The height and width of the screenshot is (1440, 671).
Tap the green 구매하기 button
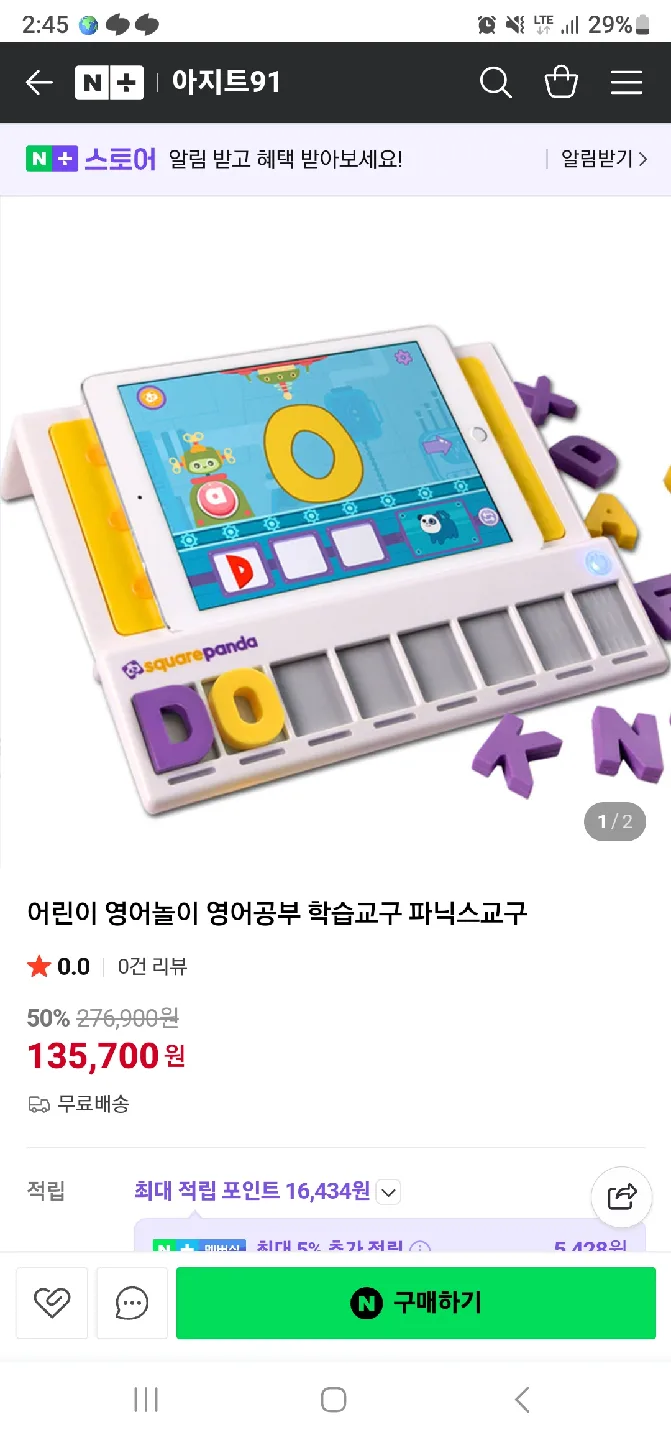tap(417, 1302)
